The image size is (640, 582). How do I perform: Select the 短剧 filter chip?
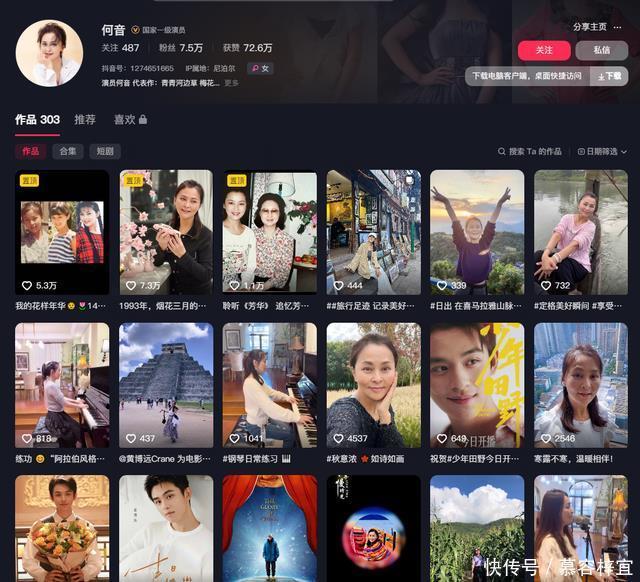[104, 151]
